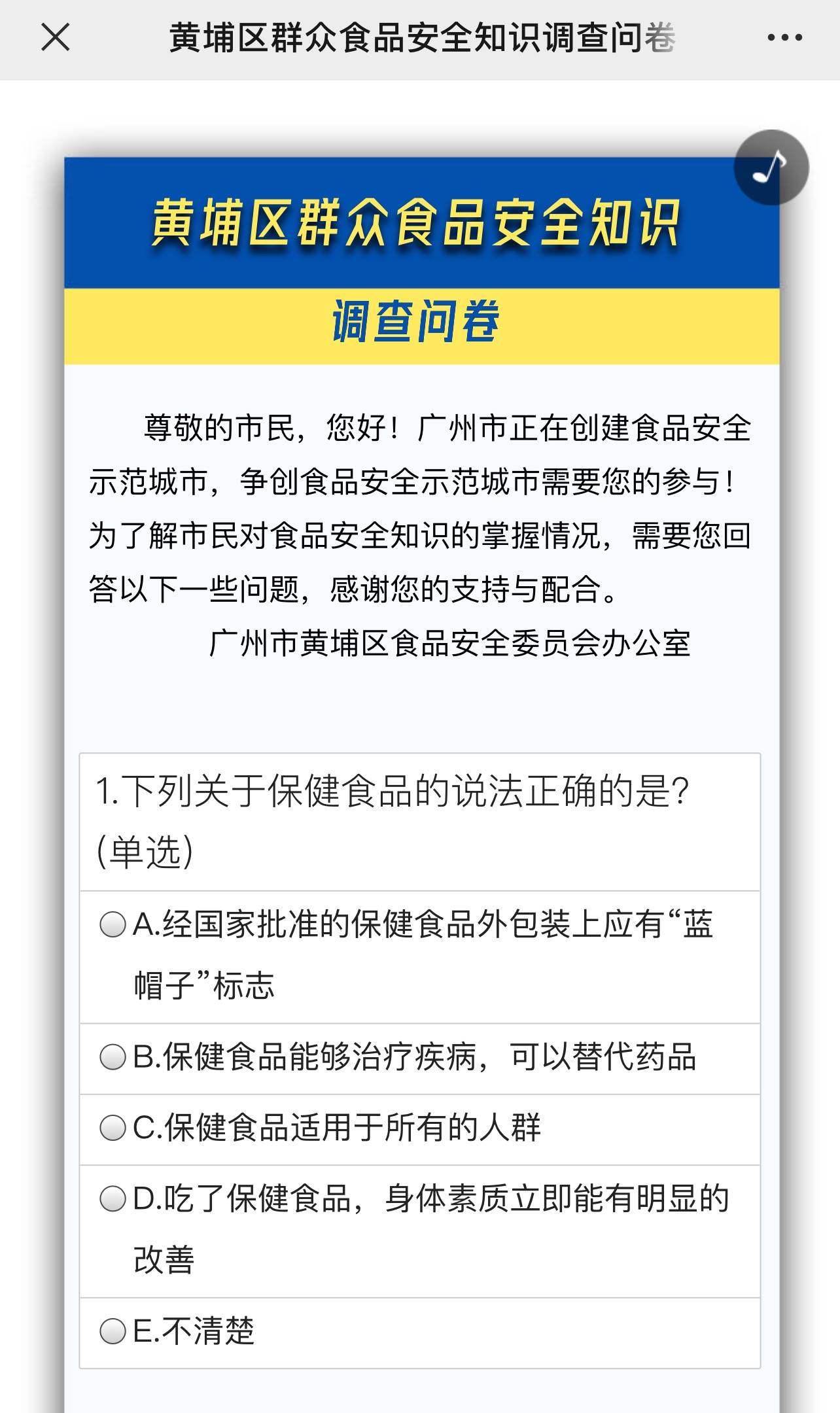Pick option C.保健食品适用于所有的人群

113,1128
